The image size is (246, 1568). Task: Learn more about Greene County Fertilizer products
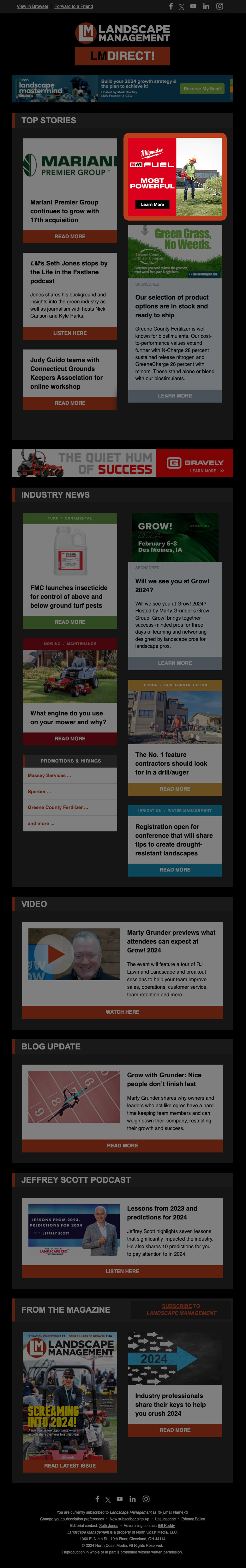pos(175,396)
